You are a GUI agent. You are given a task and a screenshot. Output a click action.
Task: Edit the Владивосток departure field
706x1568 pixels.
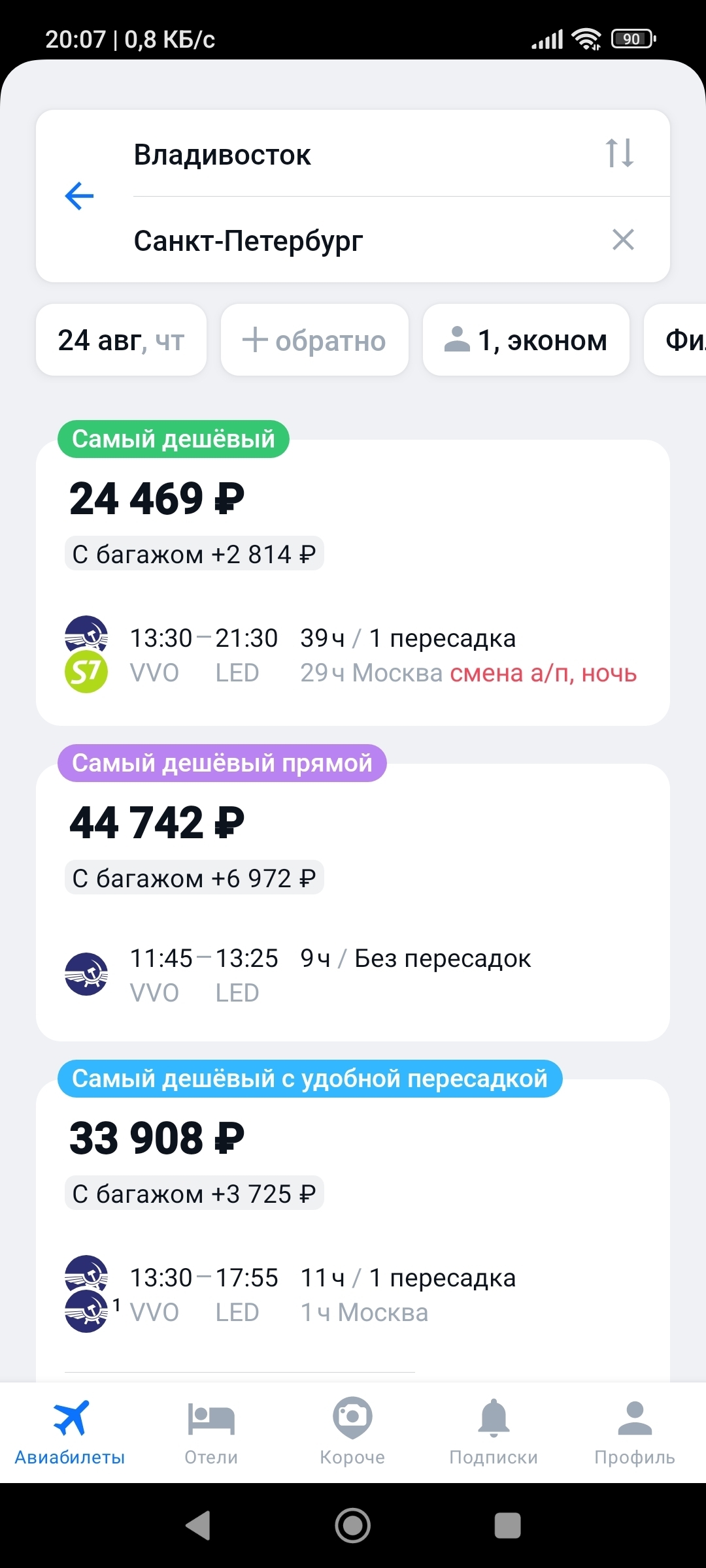353,155
